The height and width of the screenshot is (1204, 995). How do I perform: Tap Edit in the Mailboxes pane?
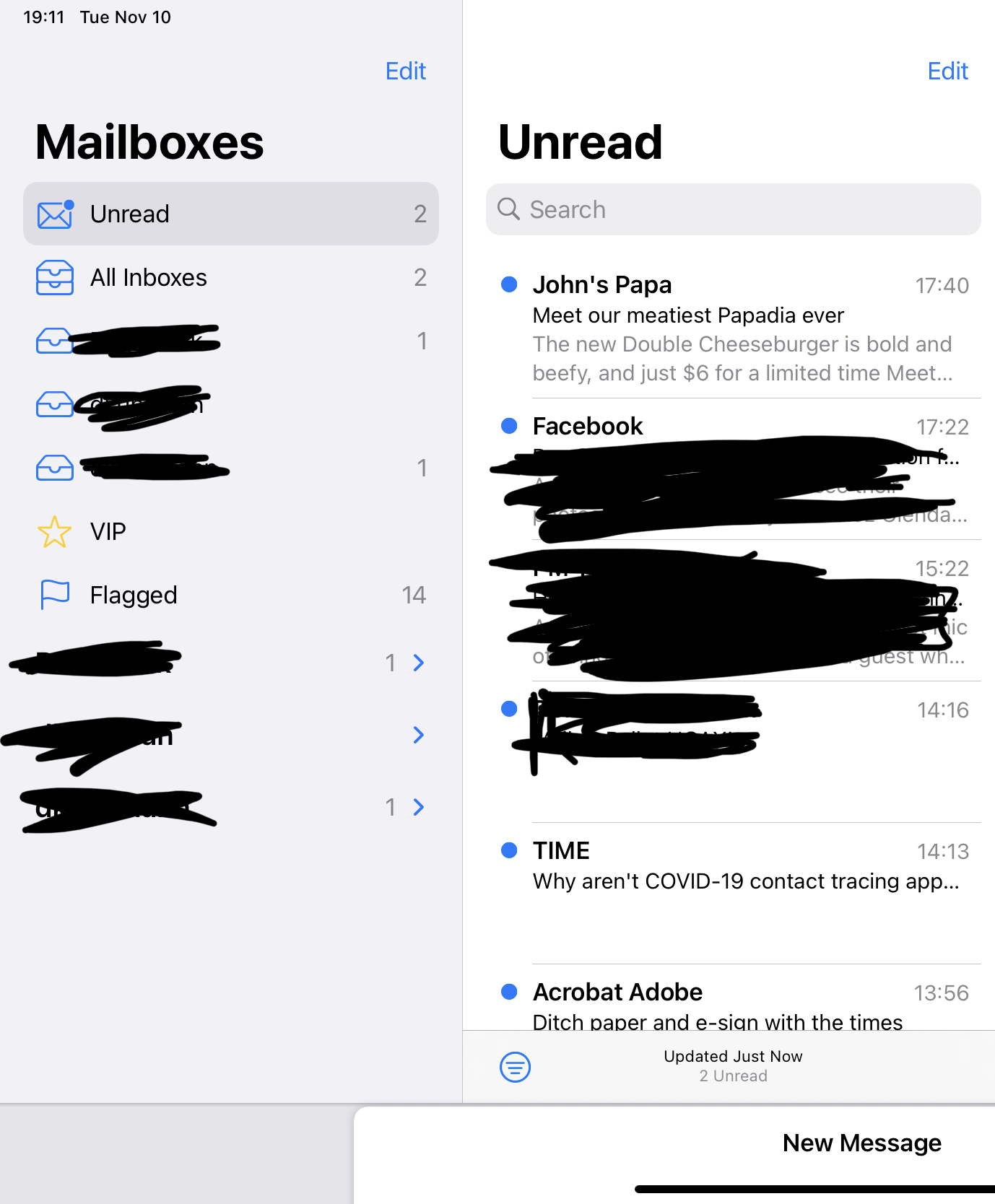(x=405, y=71)
